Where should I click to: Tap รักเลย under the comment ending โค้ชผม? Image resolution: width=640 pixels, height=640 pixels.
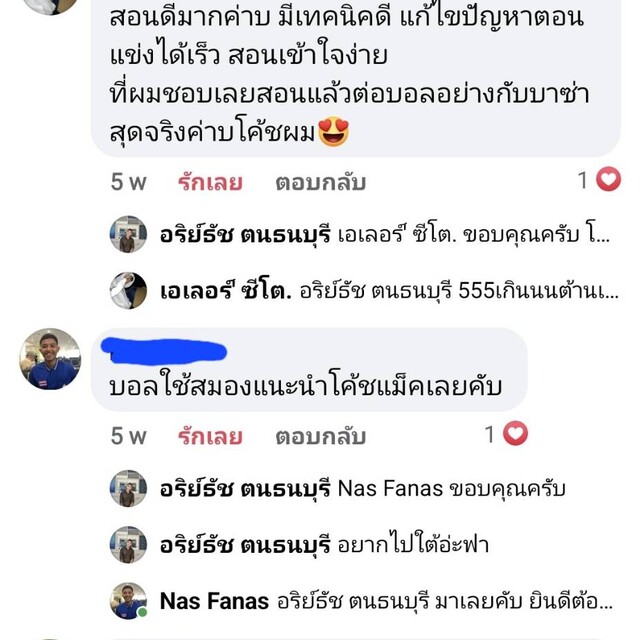click(210, 183)
